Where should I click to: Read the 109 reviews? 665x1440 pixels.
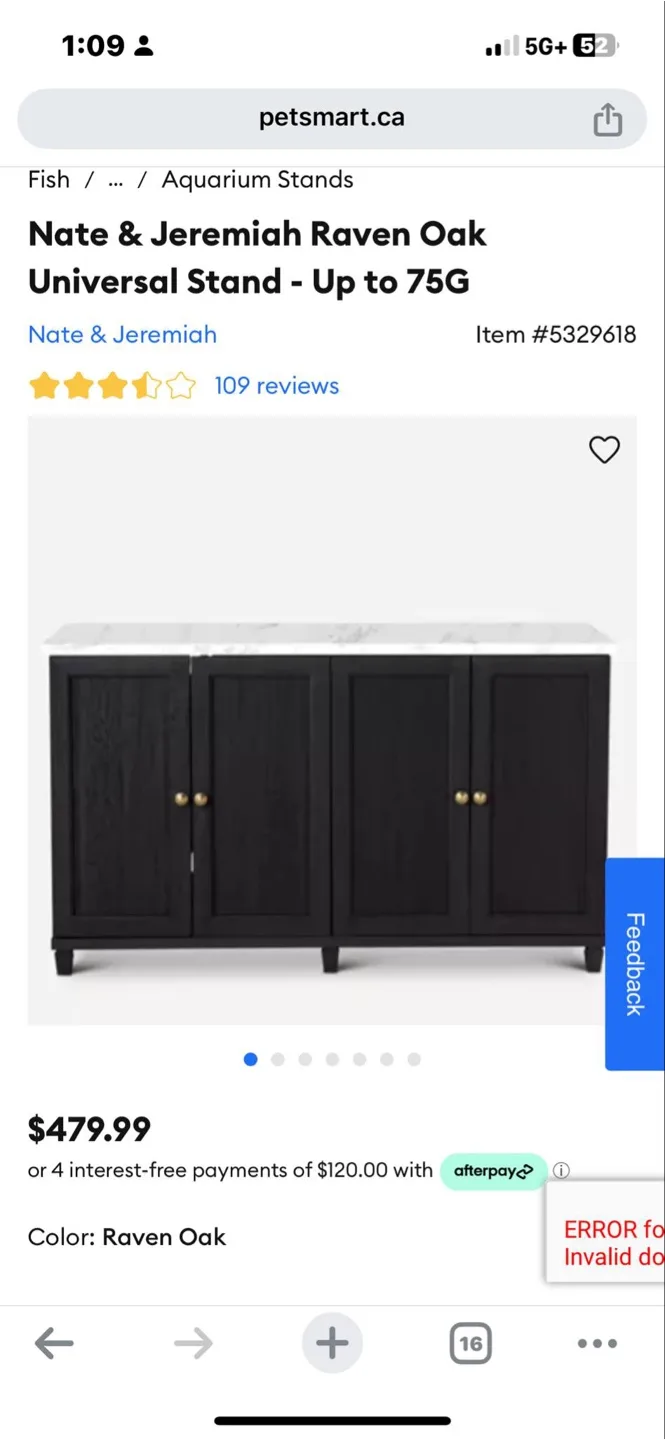pyautogui.click(x=276, y=386)
